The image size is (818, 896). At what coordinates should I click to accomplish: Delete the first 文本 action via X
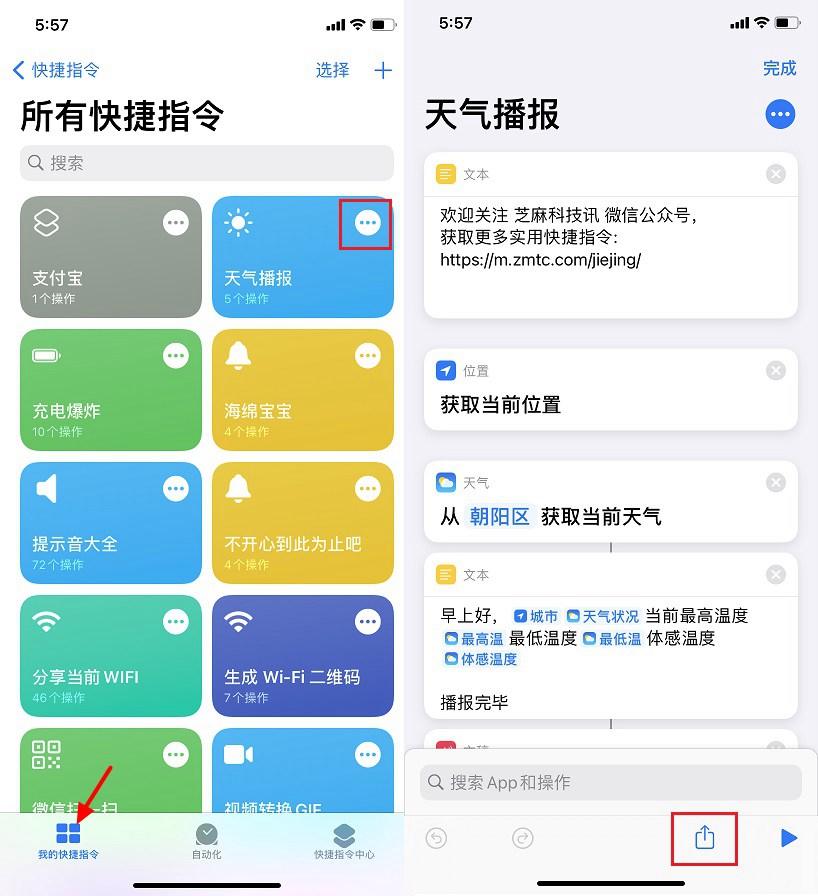(x=776, y=173)
